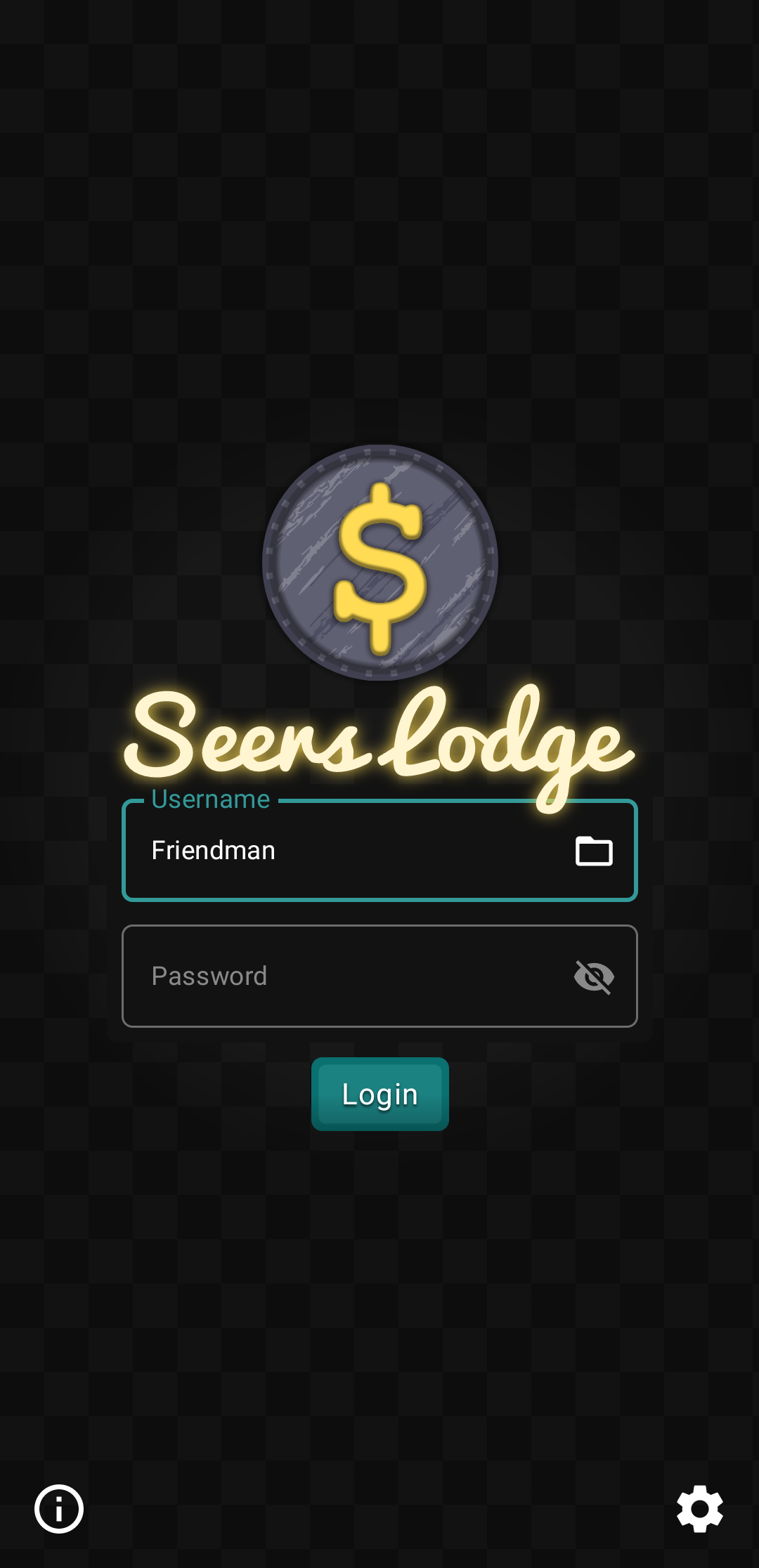Open settings gear icon
This screenshot has width=759, height=1568.
(699, 1508)
